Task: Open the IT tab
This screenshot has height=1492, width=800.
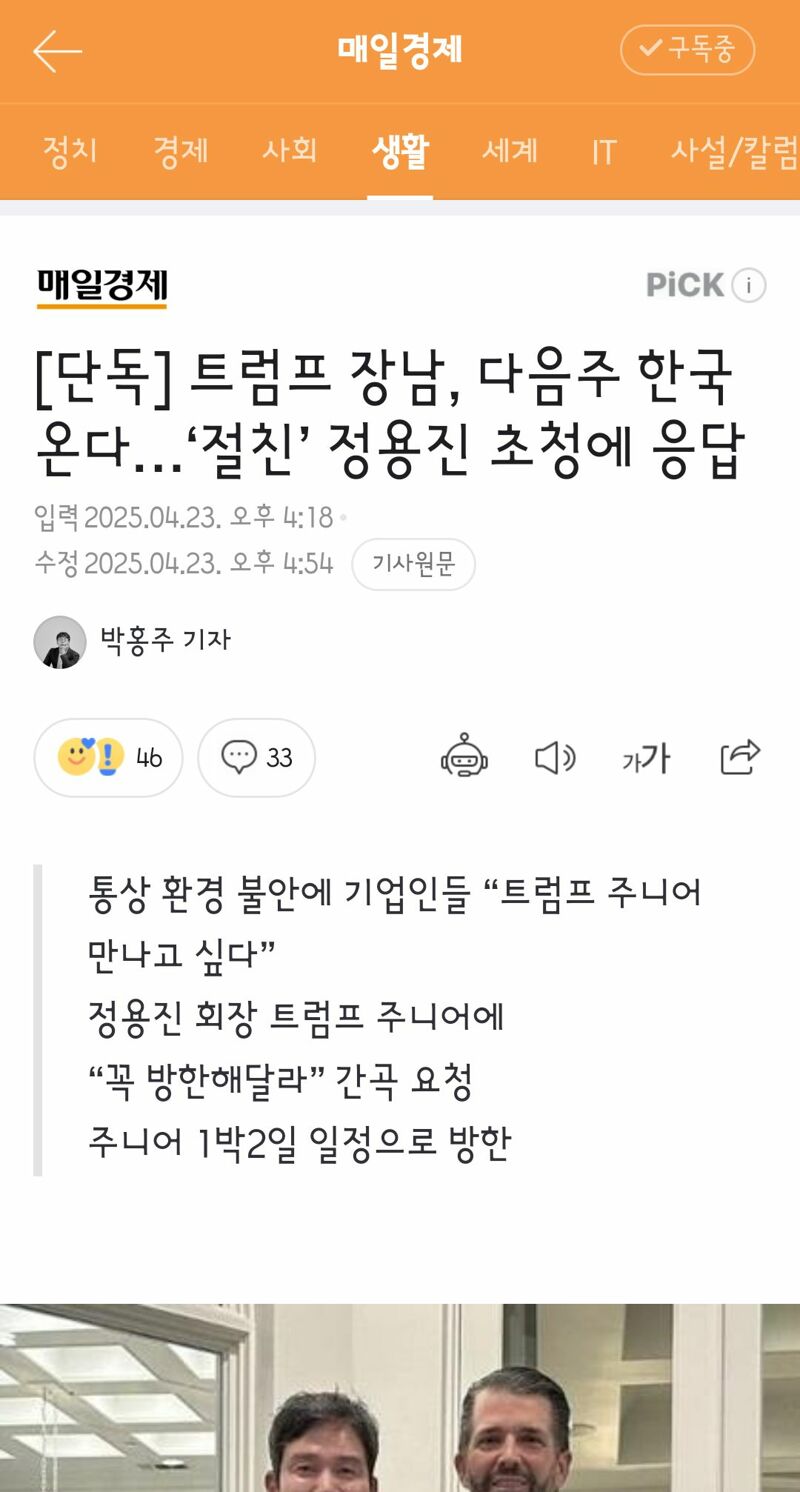Action: click(x=604, y=152)
